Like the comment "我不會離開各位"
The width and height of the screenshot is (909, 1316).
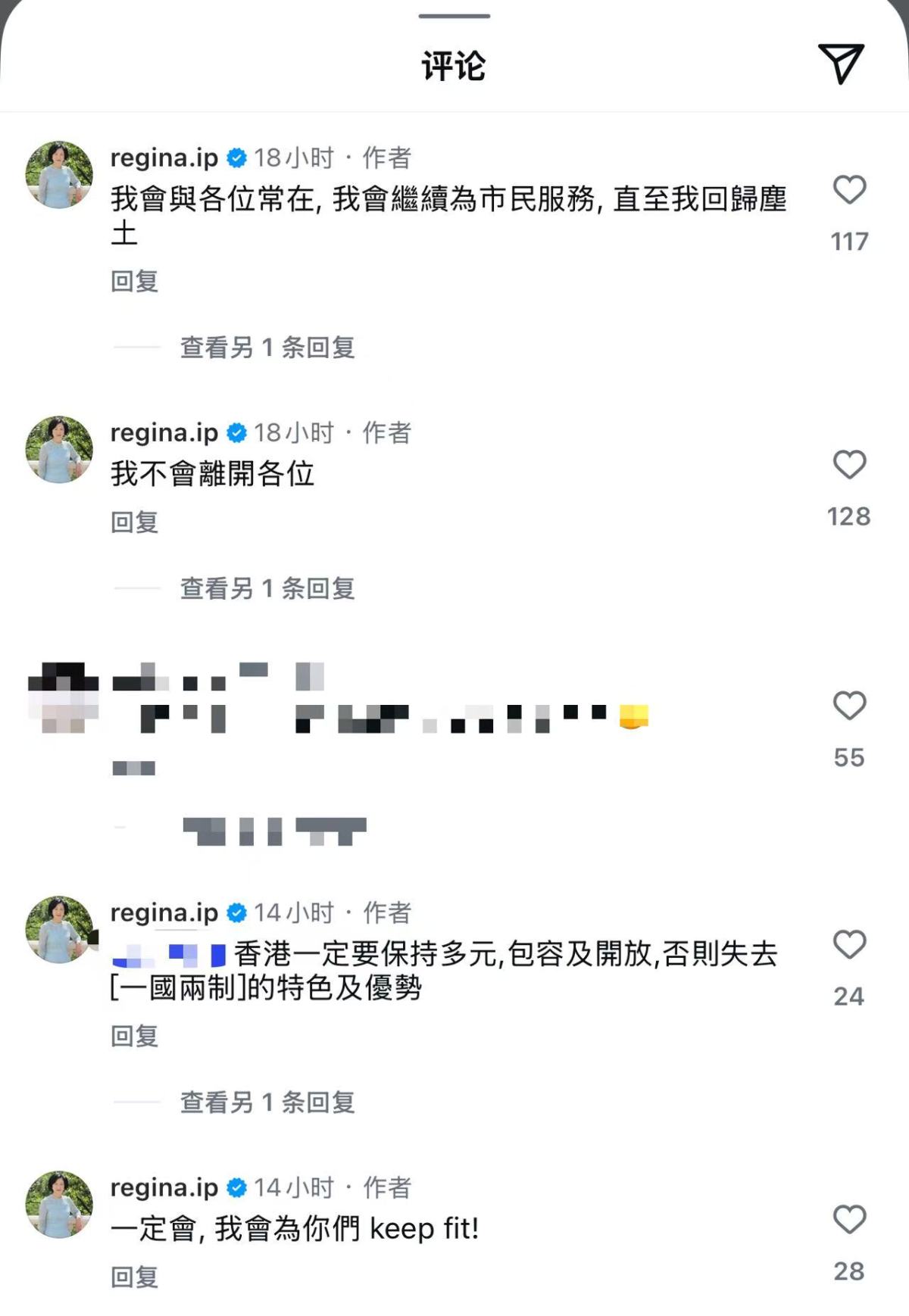tap(849, 465)
